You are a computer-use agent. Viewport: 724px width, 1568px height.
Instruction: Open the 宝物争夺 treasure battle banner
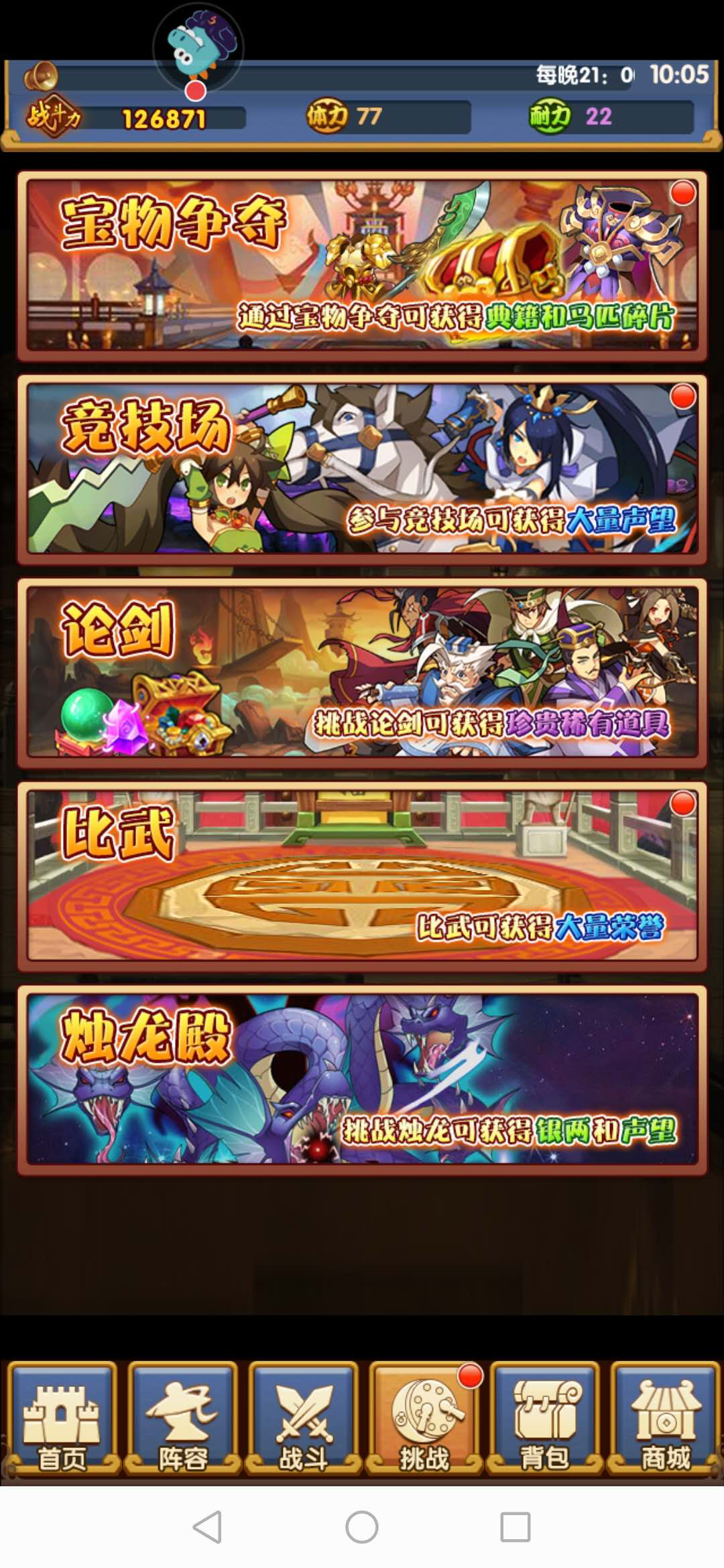[362, 265]
